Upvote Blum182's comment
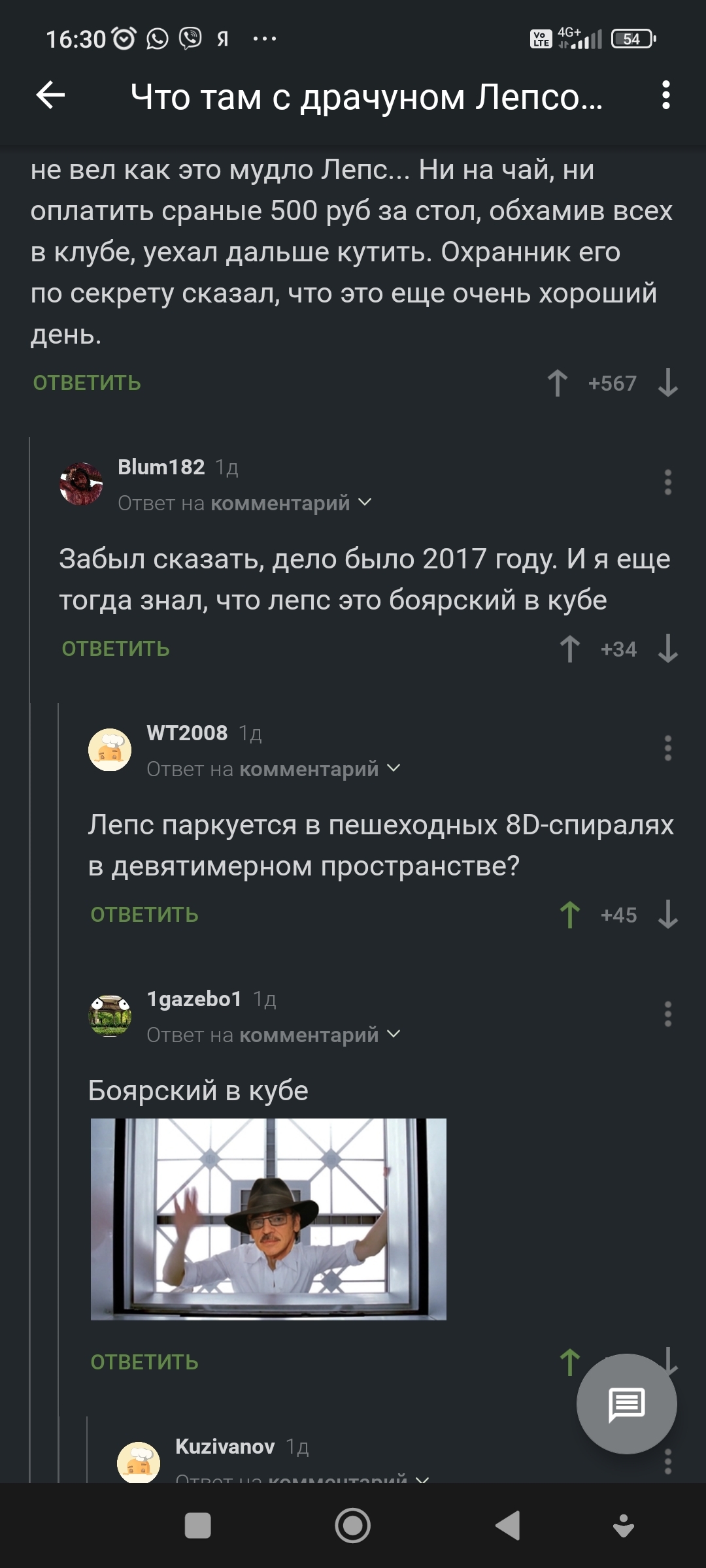Screen dimensions: 706x1568 click(x=570, y=649)
